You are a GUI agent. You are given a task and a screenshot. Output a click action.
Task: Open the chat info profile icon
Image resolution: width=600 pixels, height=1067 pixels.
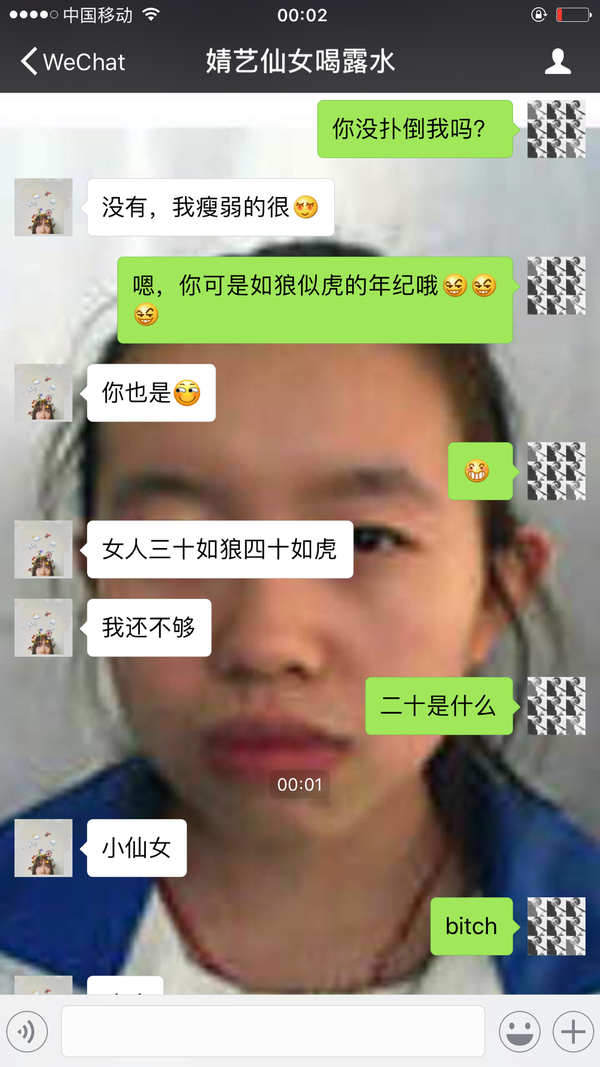(x=557, y=62)
